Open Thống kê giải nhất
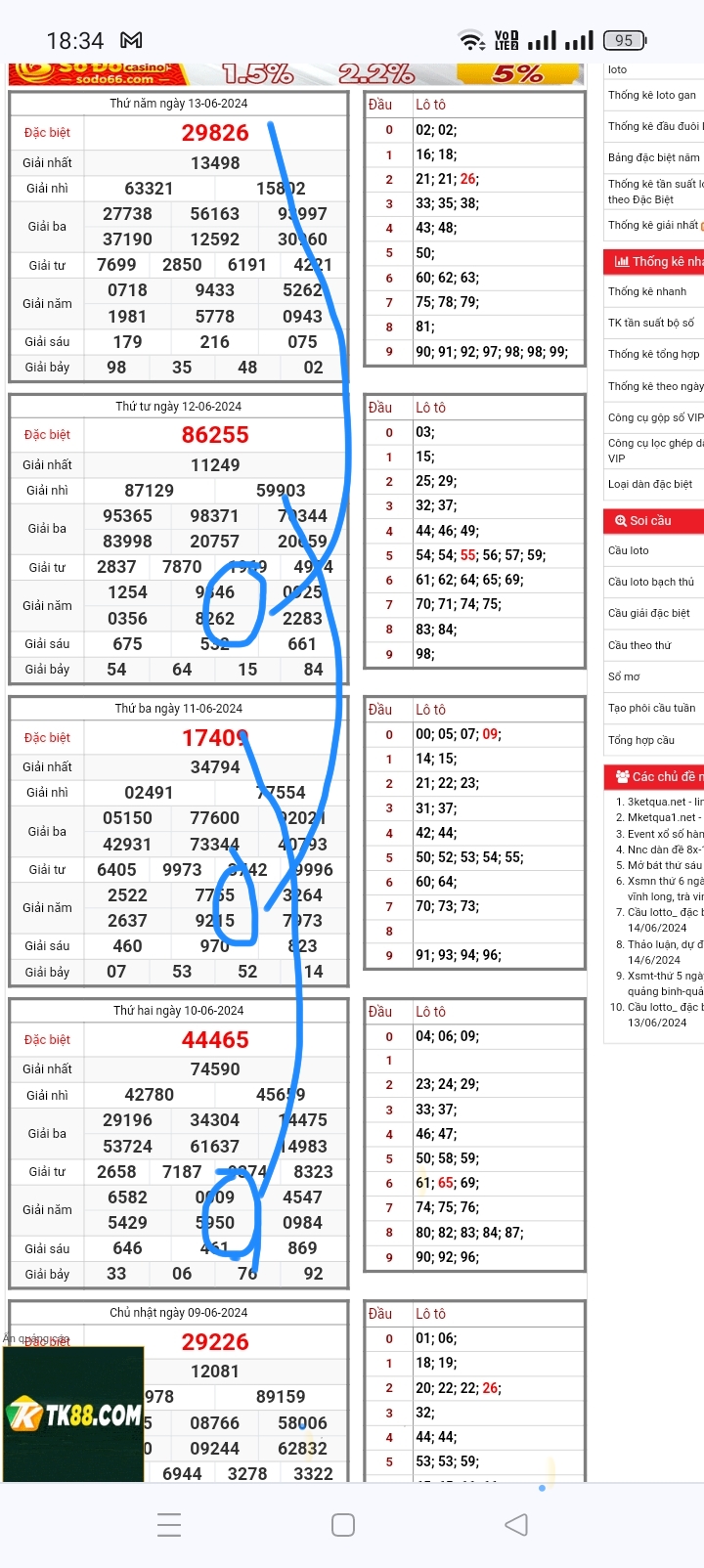Screen dimensions: 704x1568 coord(653,225)
